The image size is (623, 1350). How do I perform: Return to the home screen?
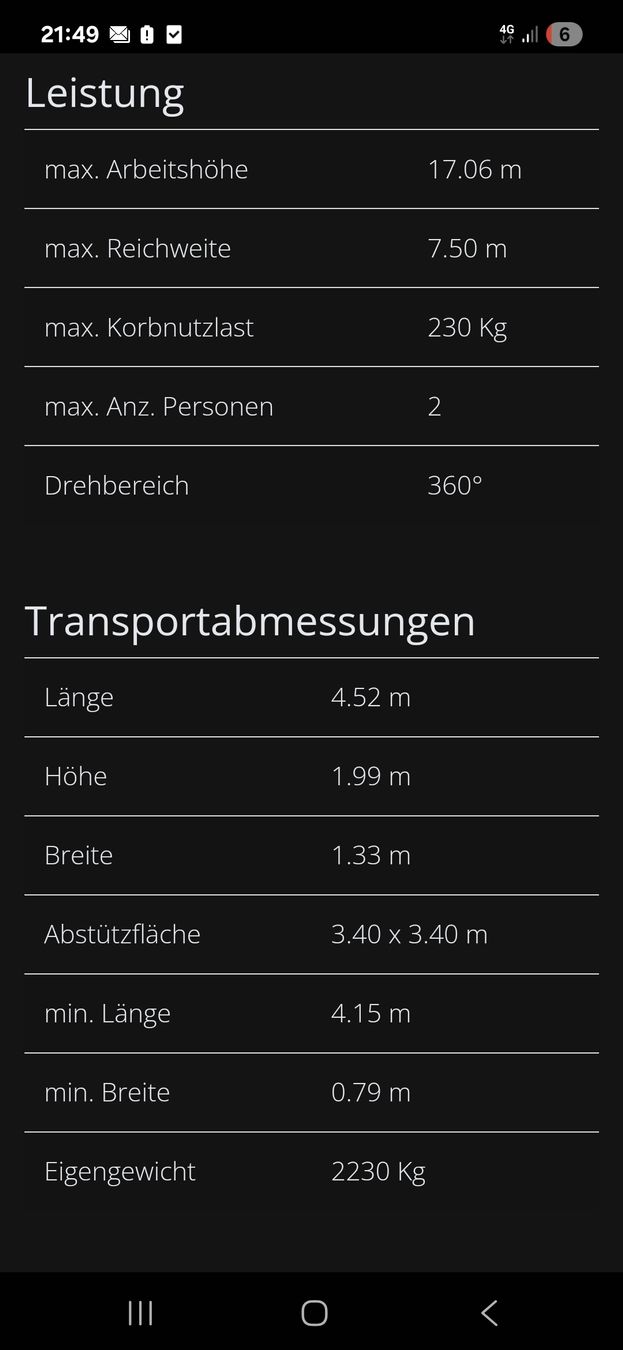(x=314, y=1313)
